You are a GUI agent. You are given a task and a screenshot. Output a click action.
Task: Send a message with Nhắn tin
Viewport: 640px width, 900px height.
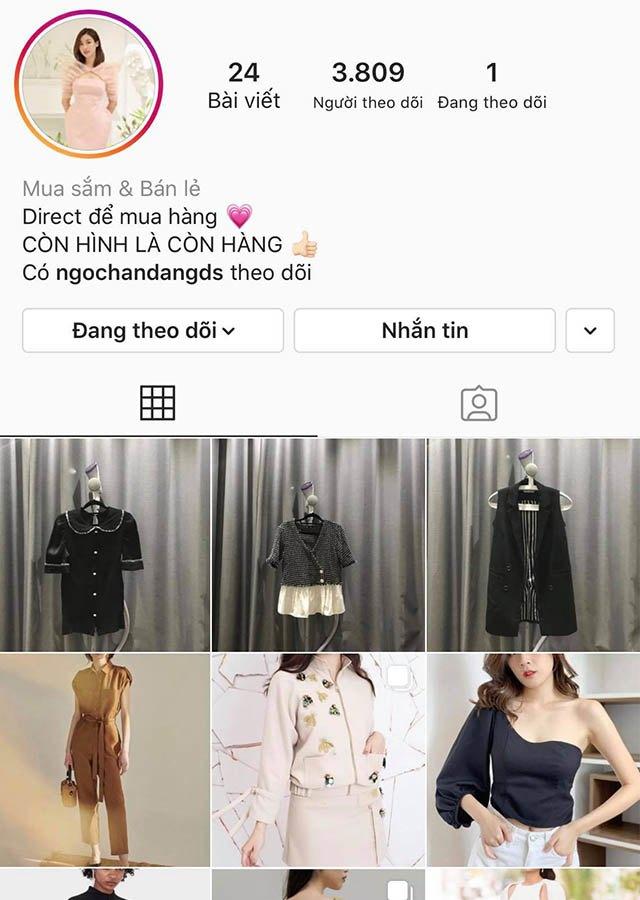[x=424, y=331]
